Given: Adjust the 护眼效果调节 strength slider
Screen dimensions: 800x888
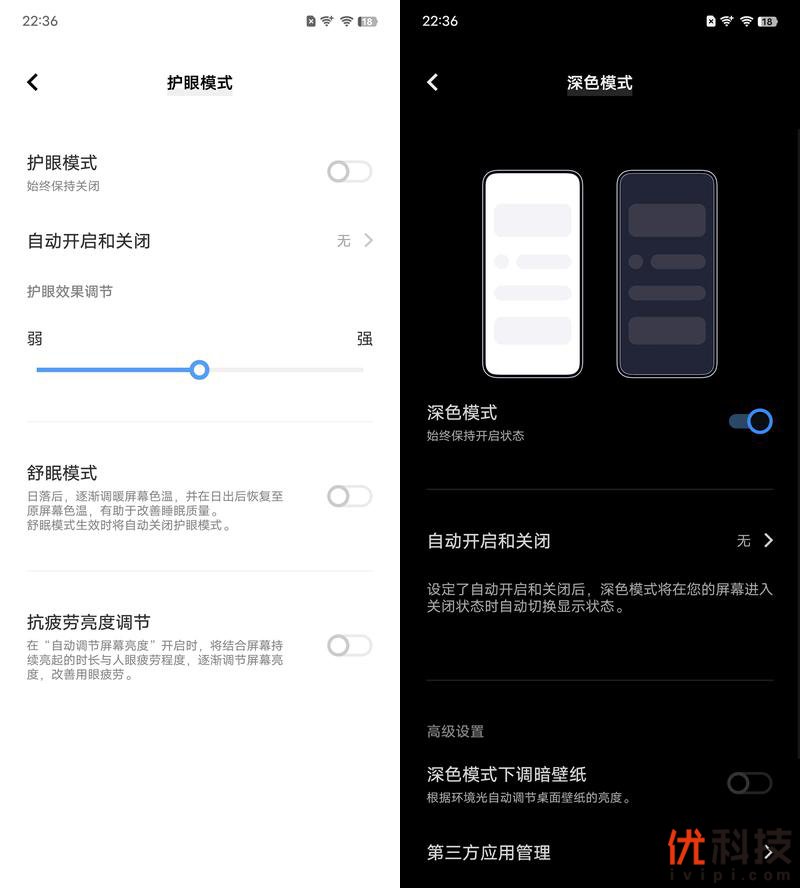Looking at the screenshot, I should tap(200, 370).
